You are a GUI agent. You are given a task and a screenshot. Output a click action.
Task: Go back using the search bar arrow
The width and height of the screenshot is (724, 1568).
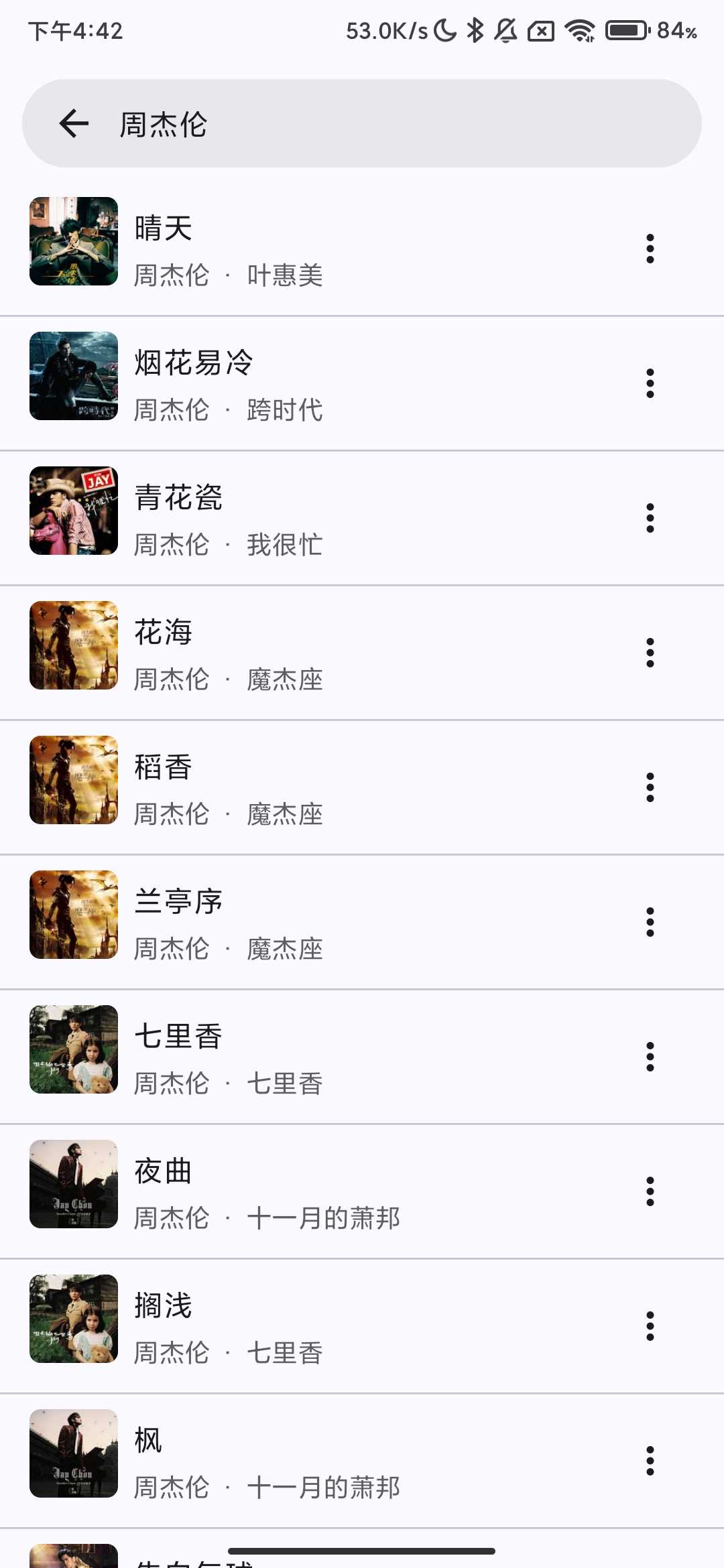pos(74,123)
